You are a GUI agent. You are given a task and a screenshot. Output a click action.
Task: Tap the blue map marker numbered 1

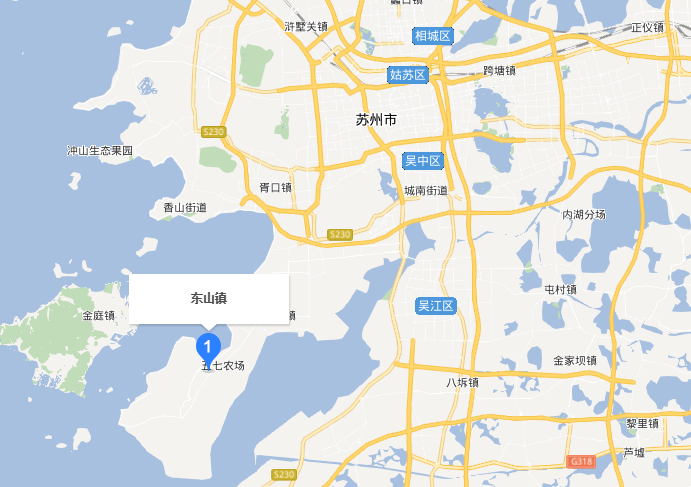(x=208, y=347)
